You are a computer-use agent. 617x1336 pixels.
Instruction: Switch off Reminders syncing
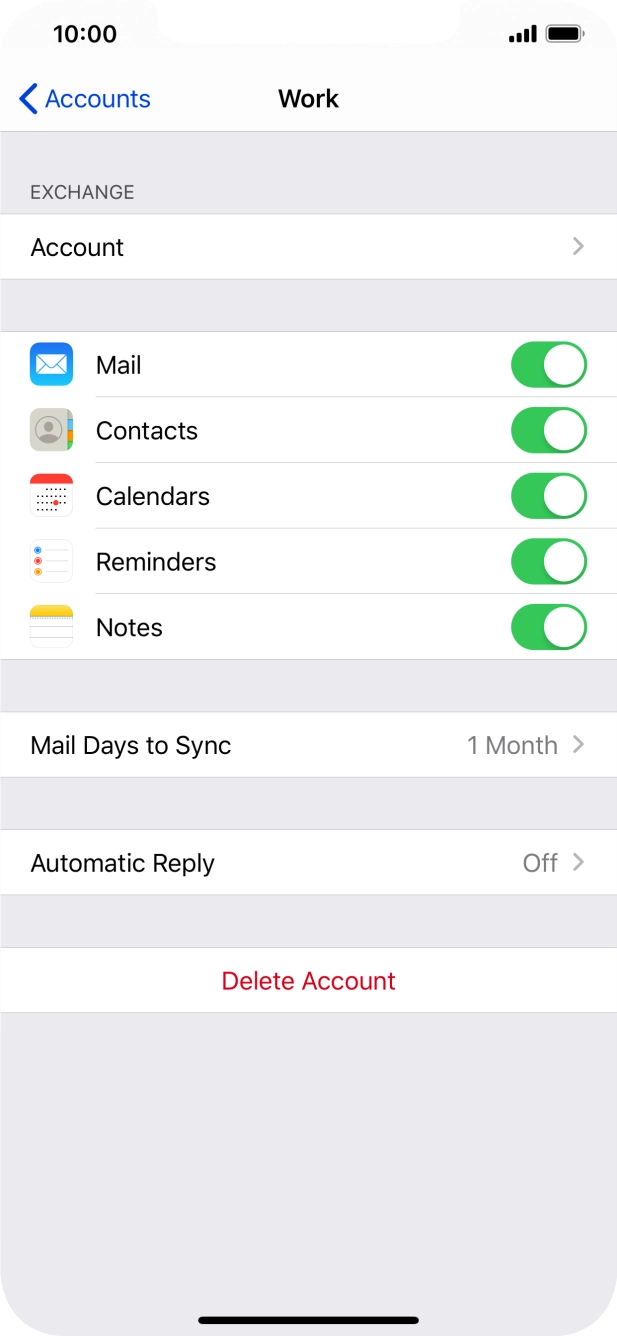tap(548, 562)
